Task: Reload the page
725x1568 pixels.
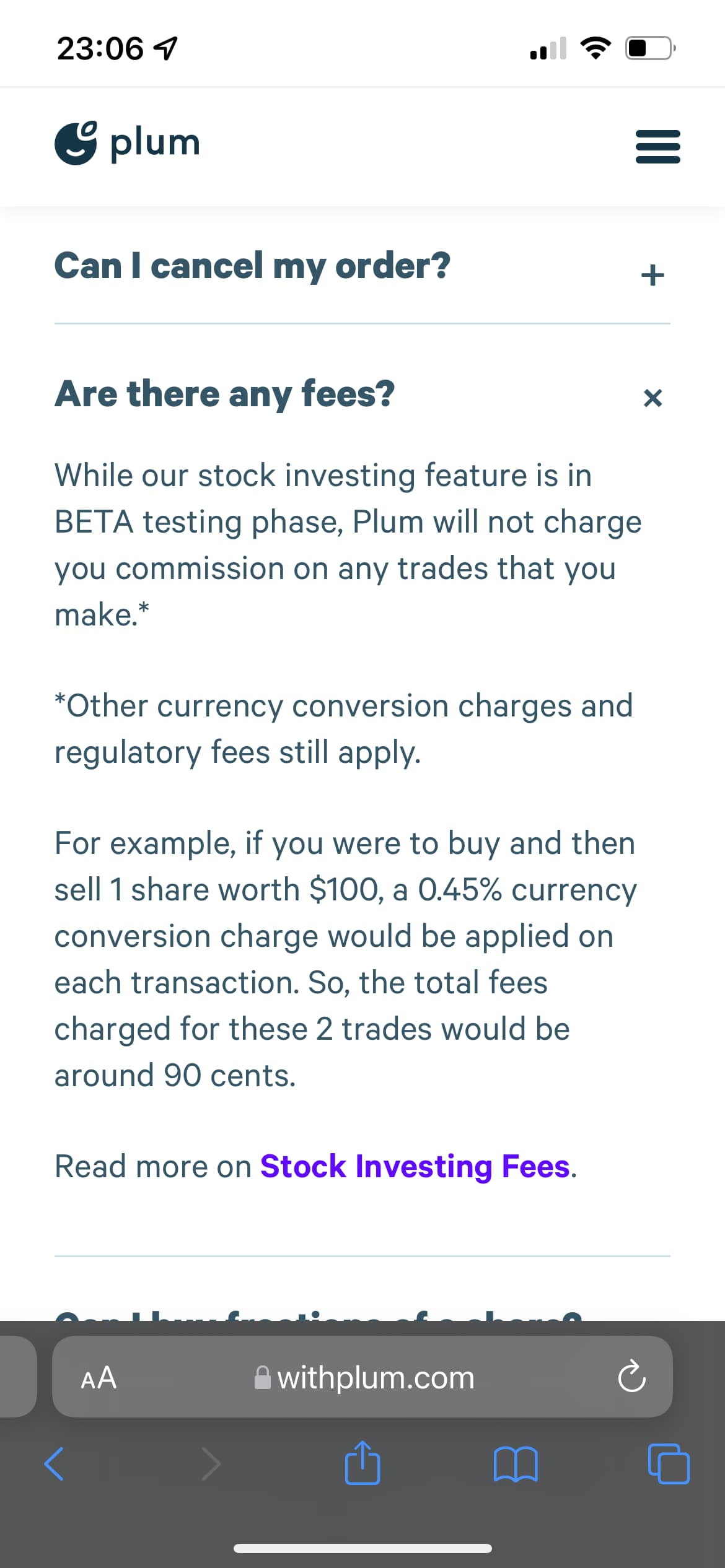Action: click(x=631, y=1376)
